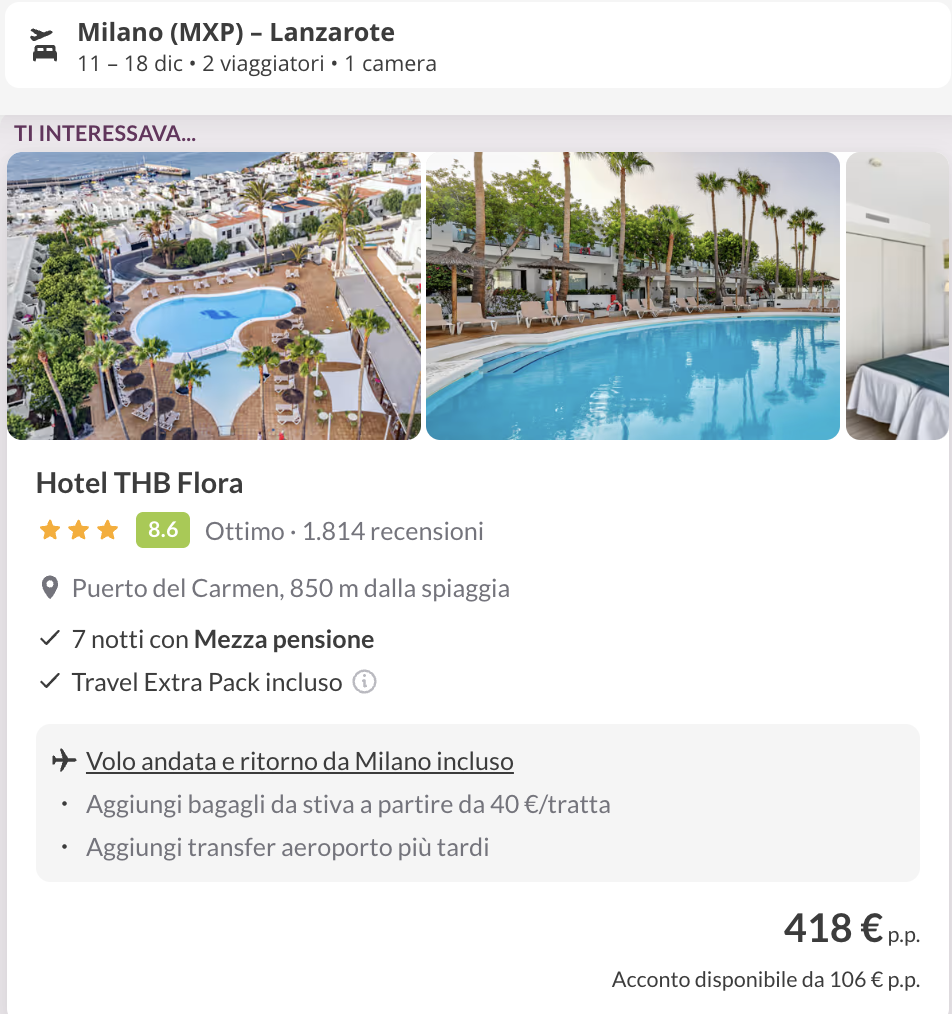952x1014 pixels.
Task: Click the Hotel THB Flora name
Action: click(x=140, y=483)
